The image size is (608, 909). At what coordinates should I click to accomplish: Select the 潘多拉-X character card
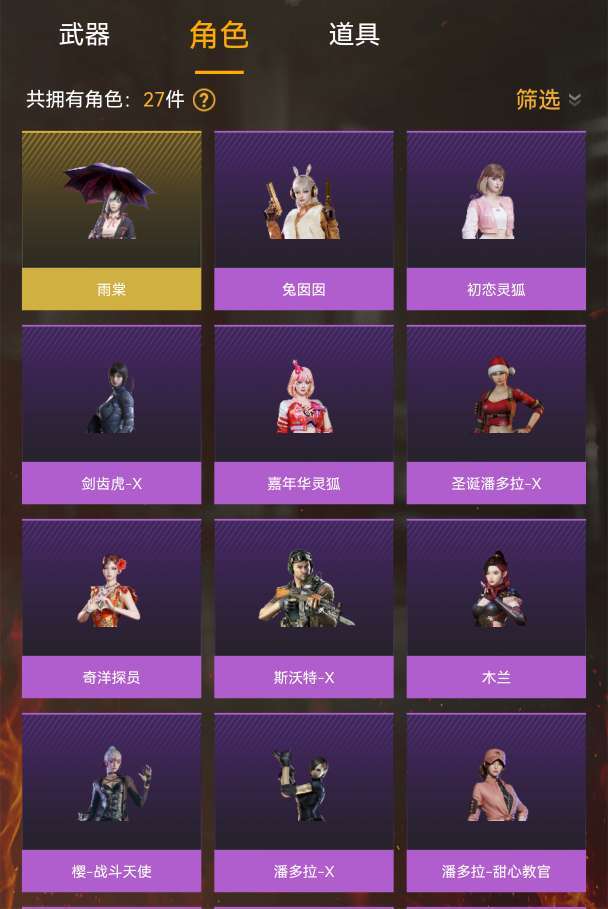pos(304,802)
